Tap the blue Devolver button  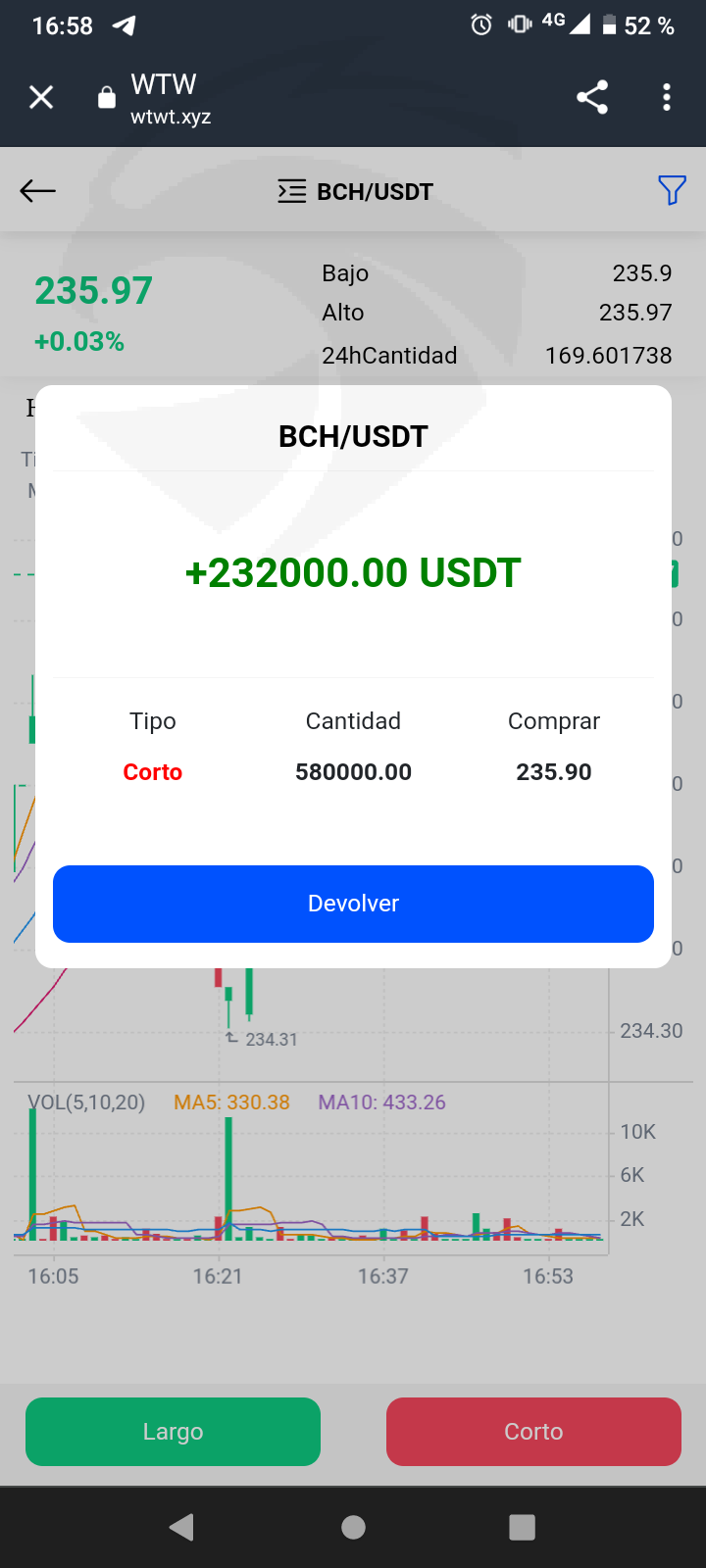(353, 904)
